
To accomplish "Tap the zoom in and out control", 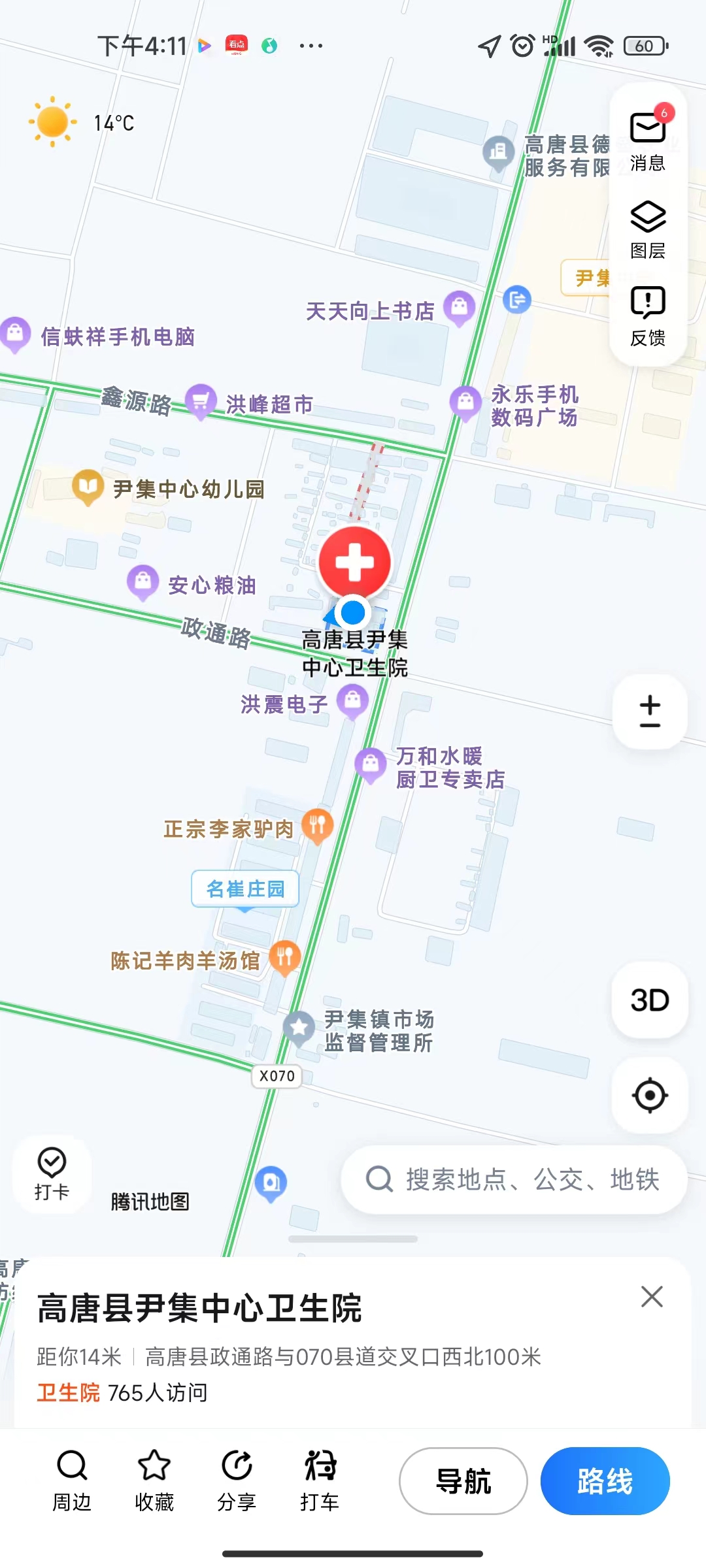I will (x=649, y=711).
